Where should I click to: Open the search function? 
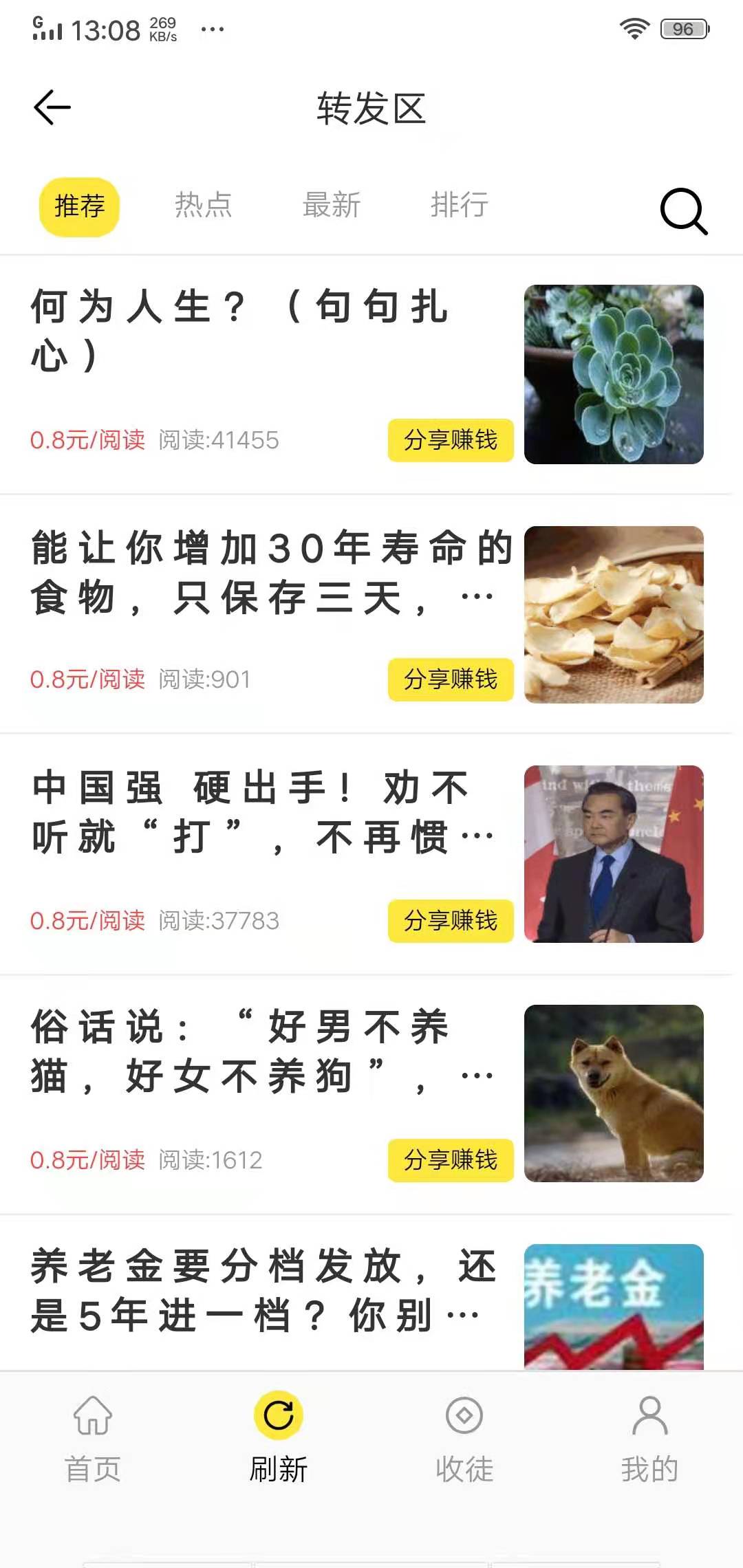click(684, 211)
